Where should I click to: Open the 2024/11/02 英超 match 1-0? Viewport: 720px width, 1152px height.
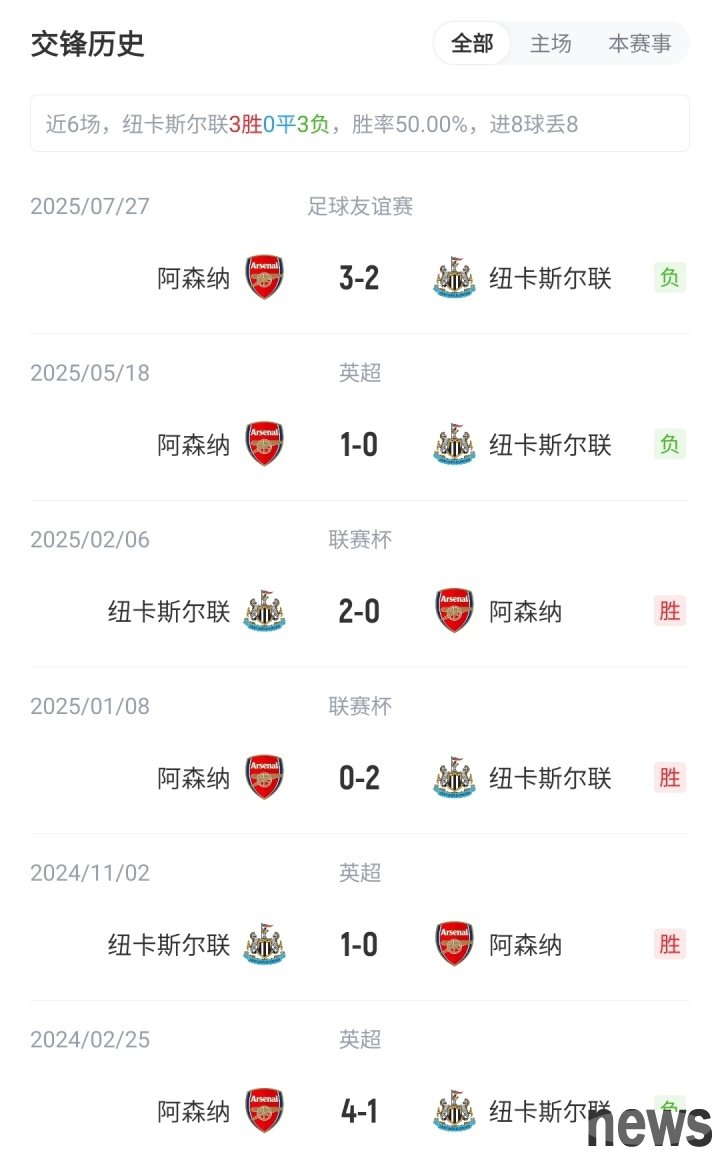pyautogui.click(x=359, y=918)
